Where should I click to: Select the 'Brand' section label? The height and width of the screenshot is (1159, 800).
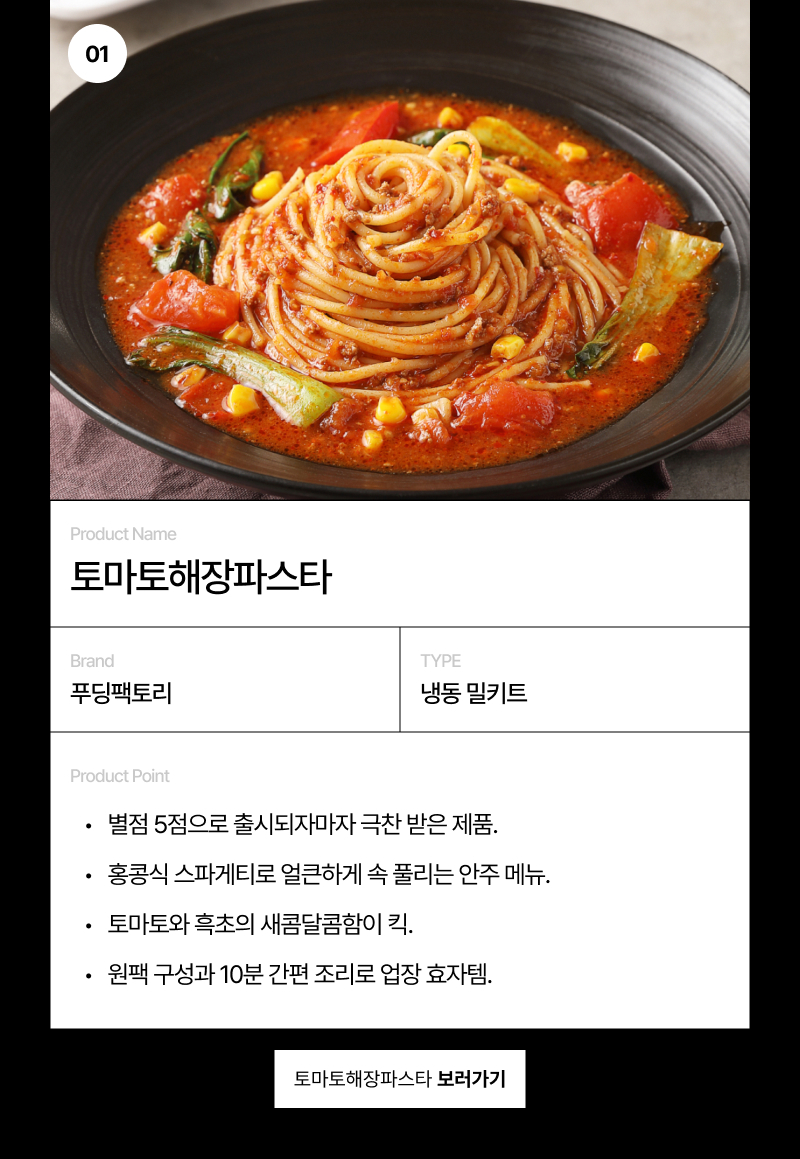92,661
